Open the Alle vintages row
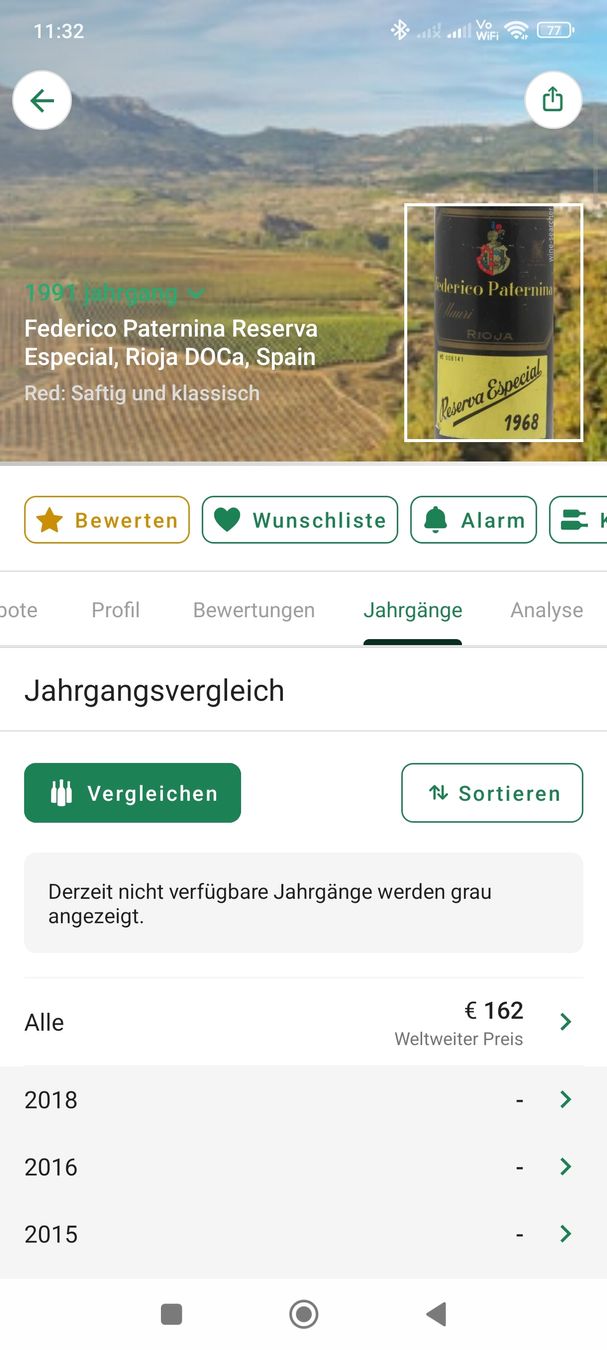 pyautogui.click(x=303, y=1022)
